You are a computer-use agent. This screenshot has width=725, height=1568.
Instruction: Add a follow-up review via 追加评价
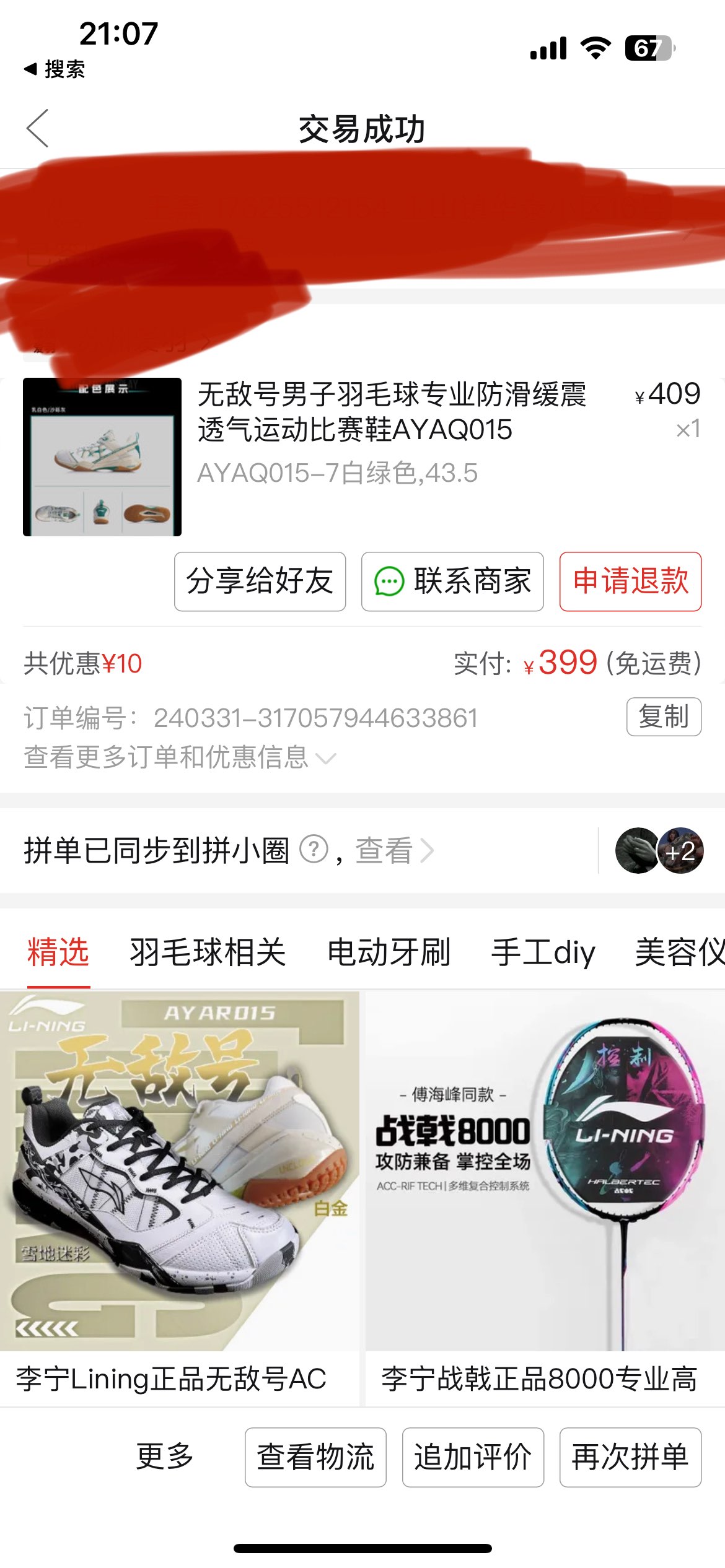tap(473, 1457)
